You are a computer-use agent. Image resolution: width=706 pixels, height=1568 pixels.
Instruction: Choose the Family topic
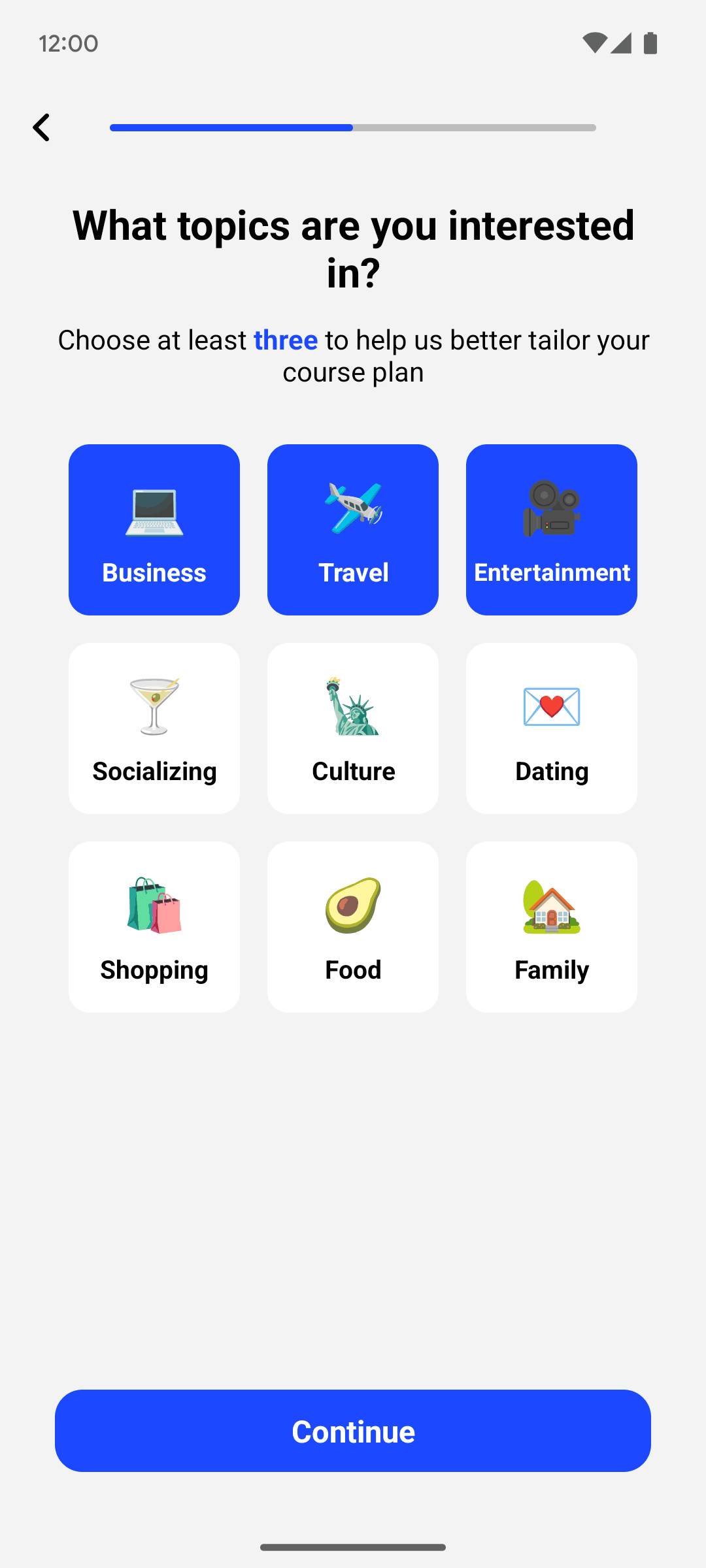pos(552,927)
